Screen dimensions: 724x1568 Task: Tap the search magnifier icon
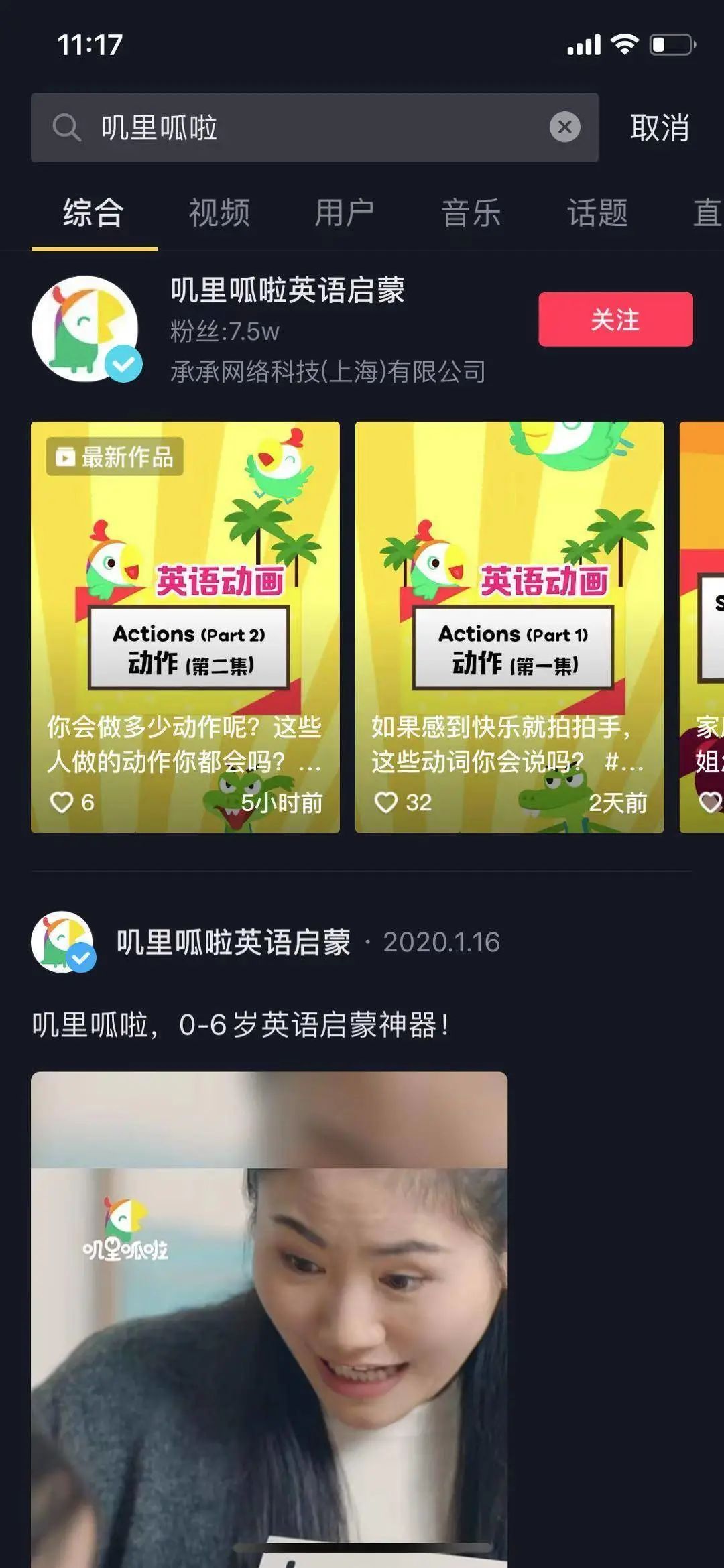pos(66,127)
